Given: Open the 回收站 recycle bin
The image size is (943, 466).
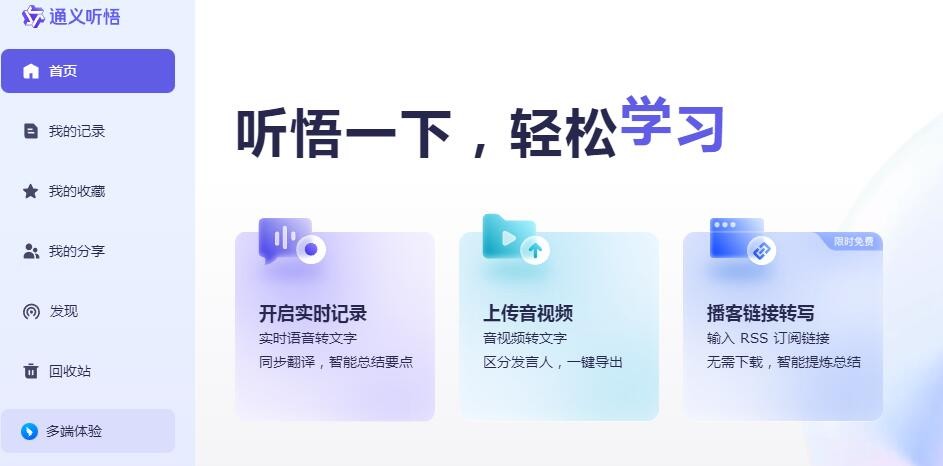Looking at the screenshot, I should [69, 371].
